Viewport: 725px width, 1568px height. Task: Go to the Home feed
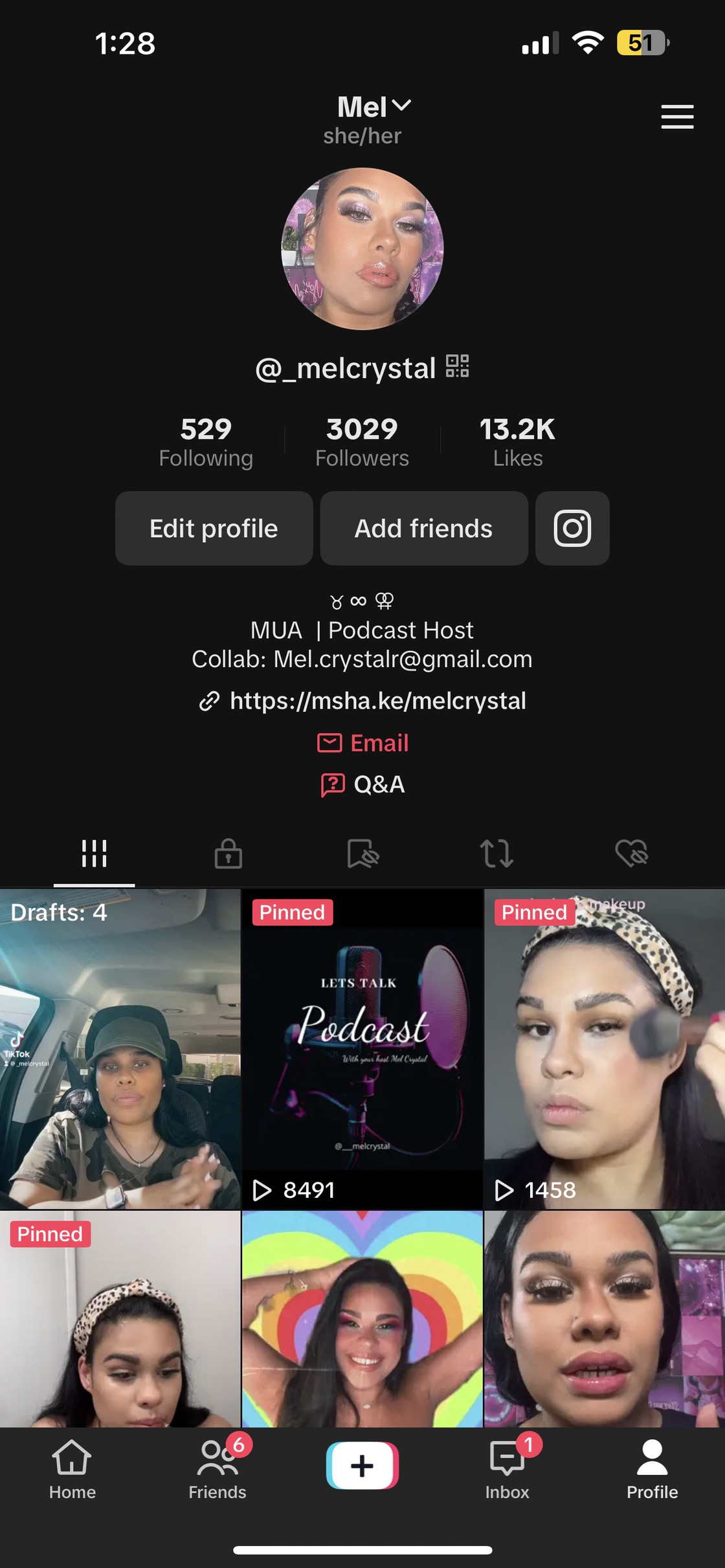click(x=72, y=1469)
